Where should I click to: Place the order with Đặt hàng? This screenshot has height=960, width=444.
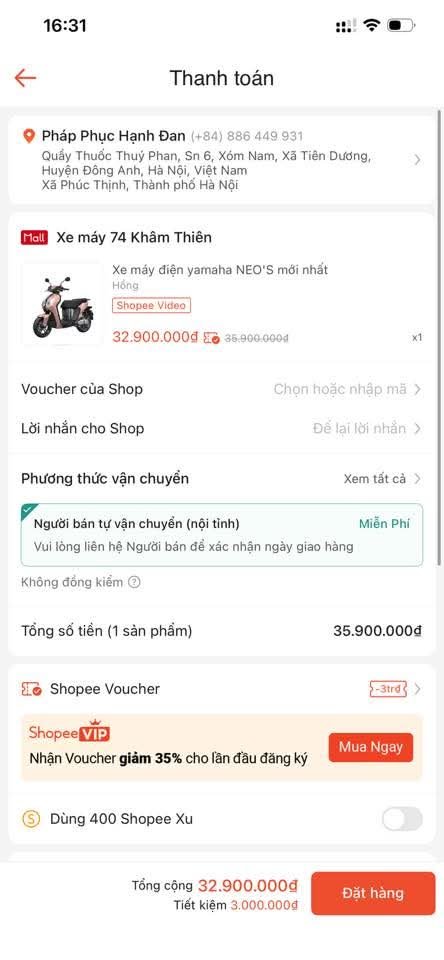coord(372,893)
